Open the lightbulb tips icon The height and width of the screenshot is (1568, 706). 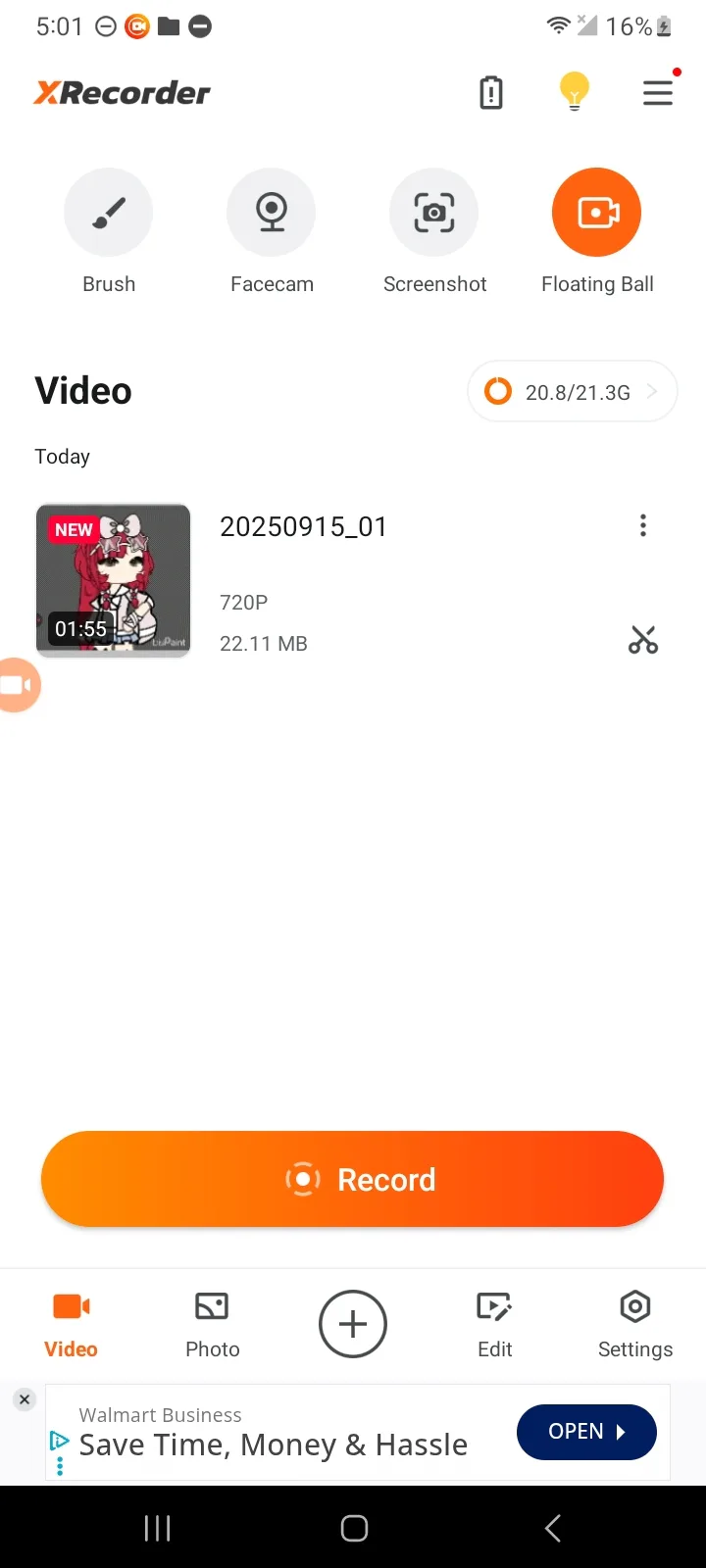575,92
